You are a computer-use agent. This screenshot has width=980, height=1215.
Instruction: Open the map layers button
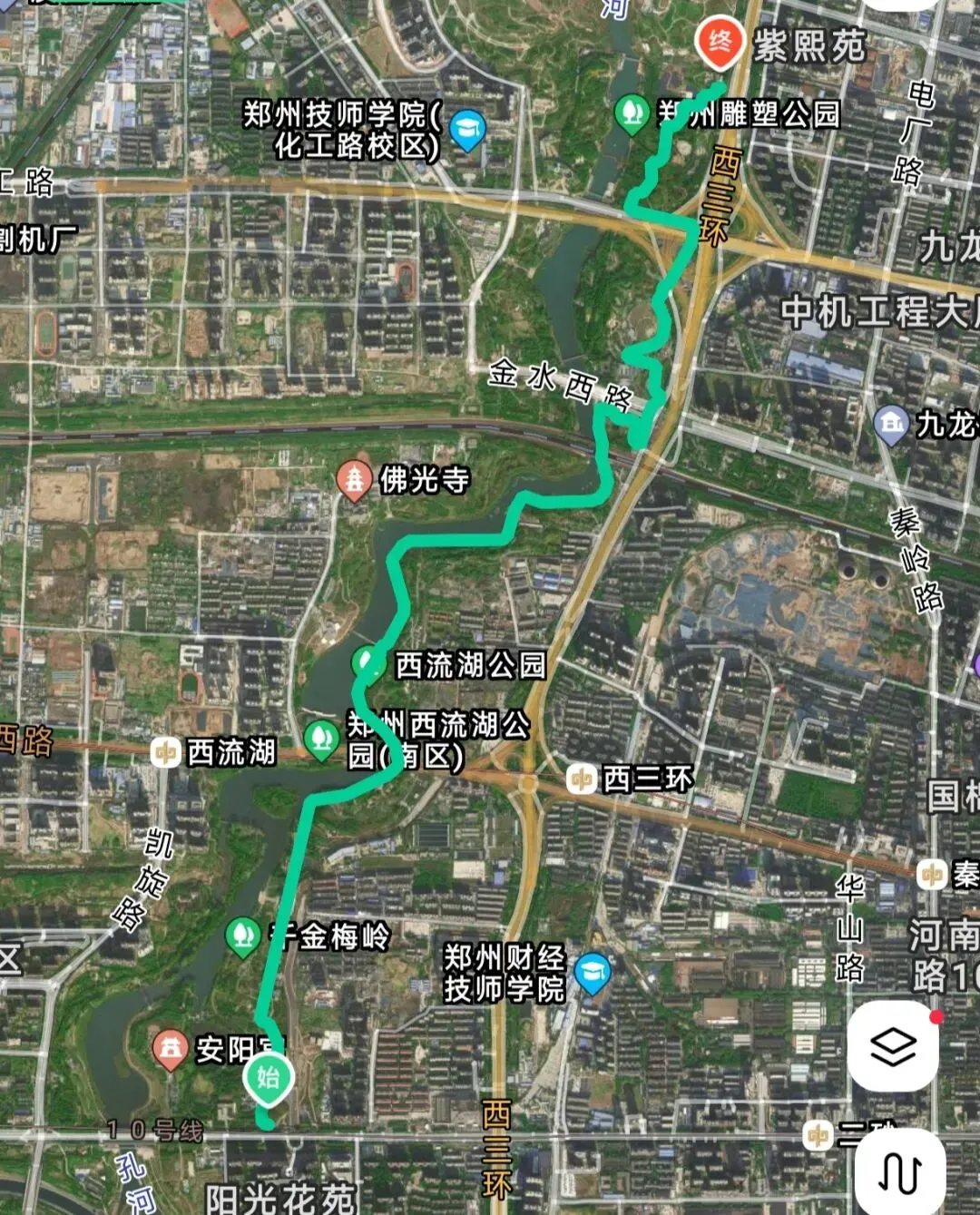point(893,1049)
